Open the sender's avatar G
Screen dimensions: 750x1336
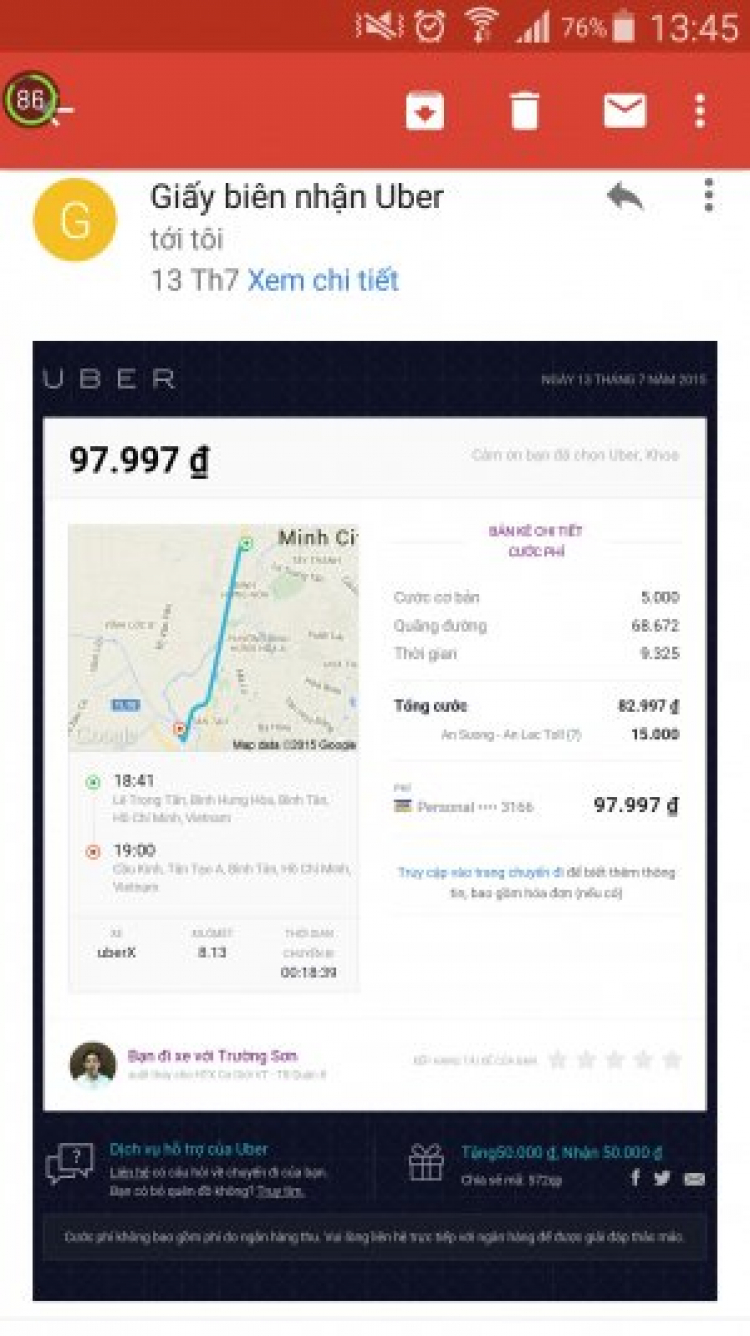coord(75,220)
